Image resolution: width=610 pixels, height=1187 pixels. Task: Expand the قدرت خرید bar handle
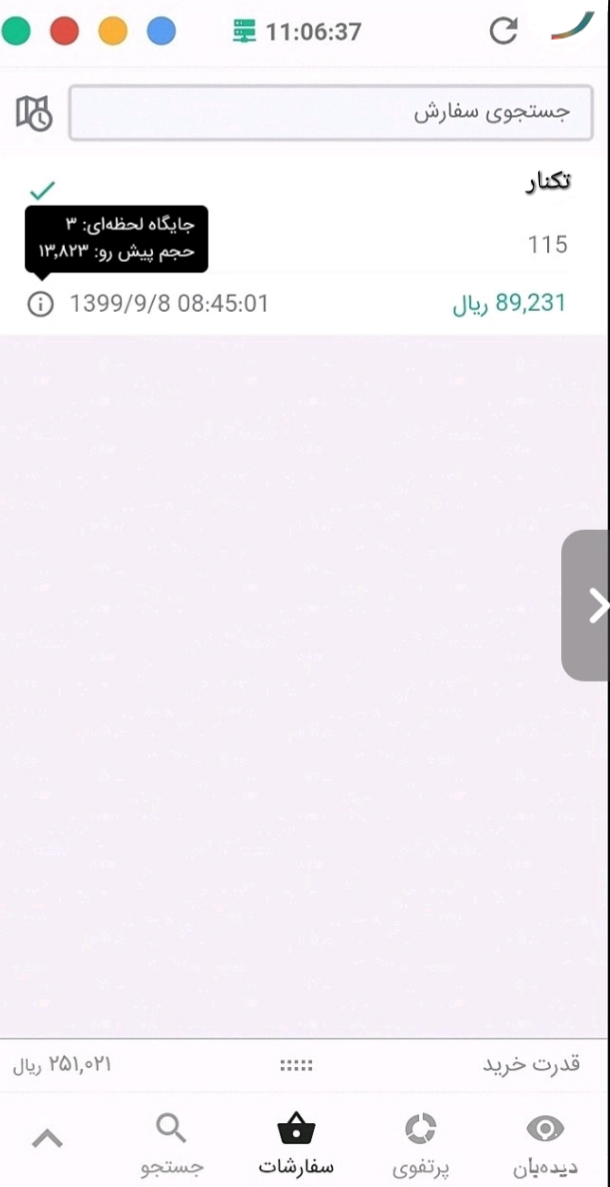297,1065
